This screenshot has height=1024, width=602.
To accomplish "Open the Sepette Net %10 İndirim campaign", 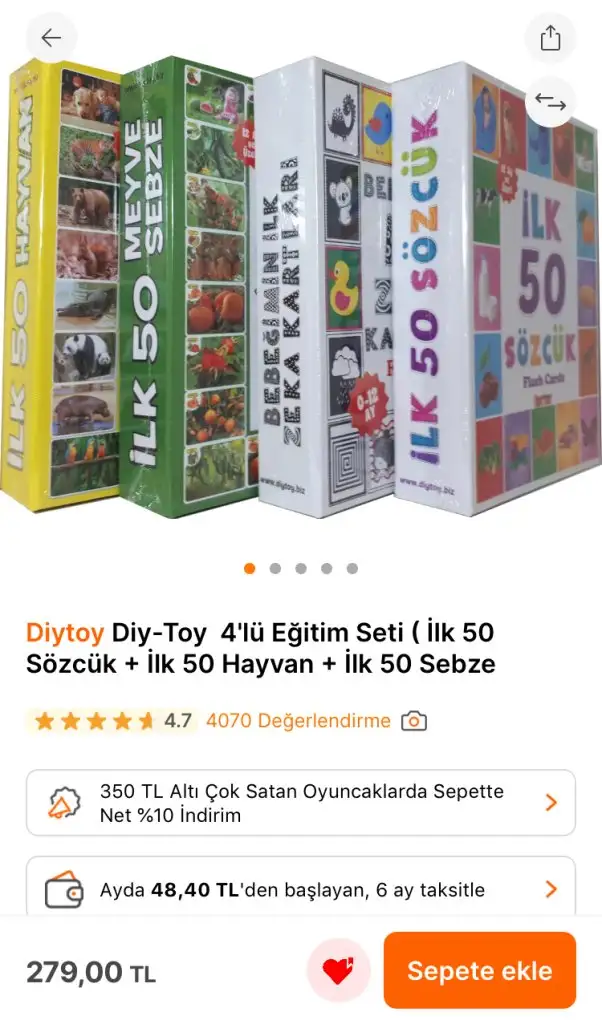I will coord(301,803).
